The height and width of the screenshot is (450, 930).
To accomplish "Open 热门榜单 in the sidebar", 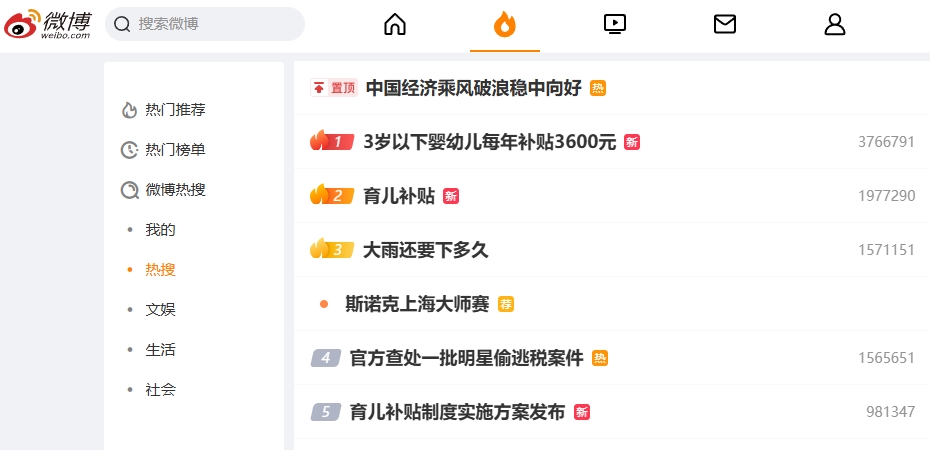I will pos(175,150).
